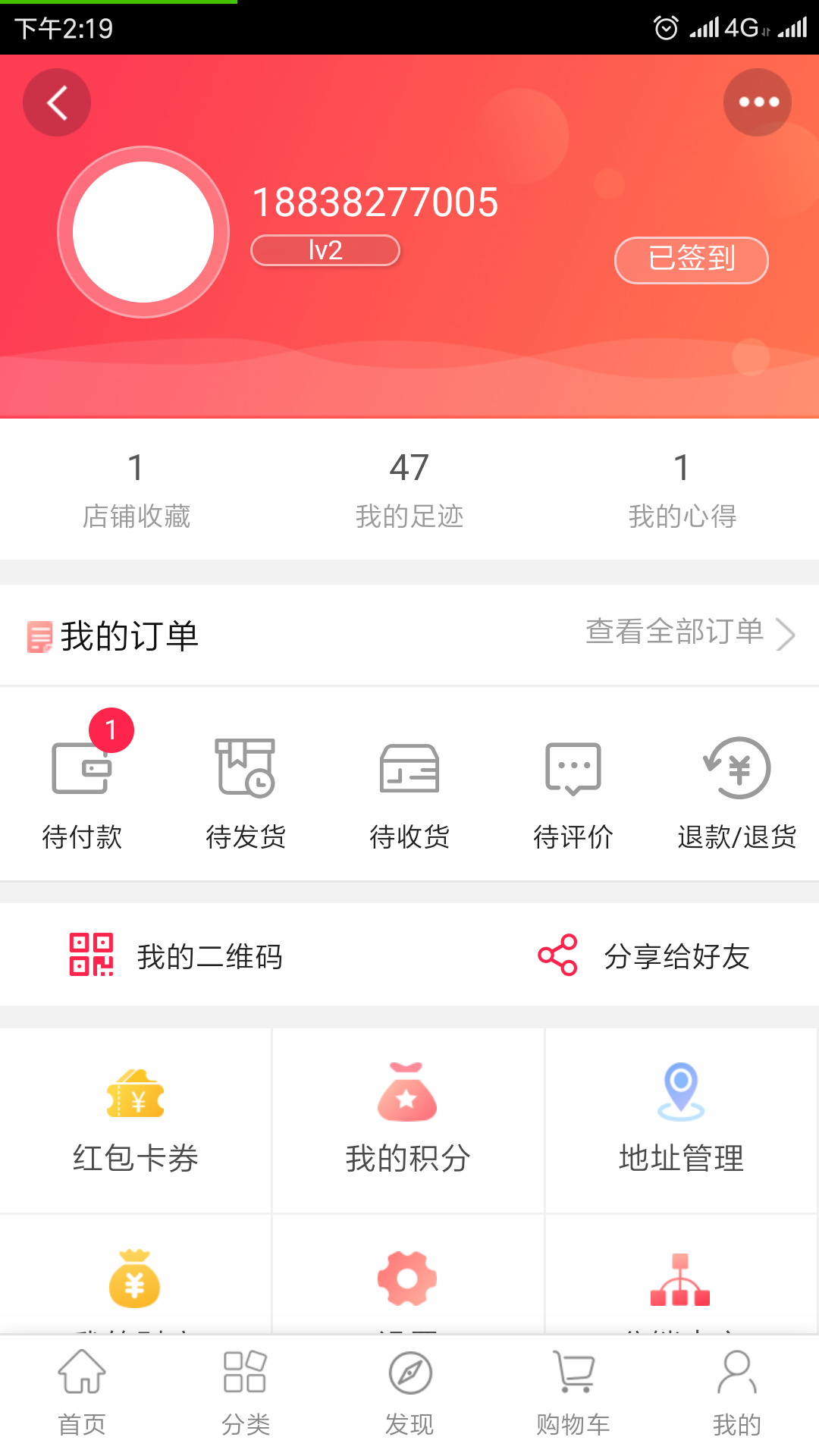Open the overflow menu in top right corner

click(x=757, y=102)
